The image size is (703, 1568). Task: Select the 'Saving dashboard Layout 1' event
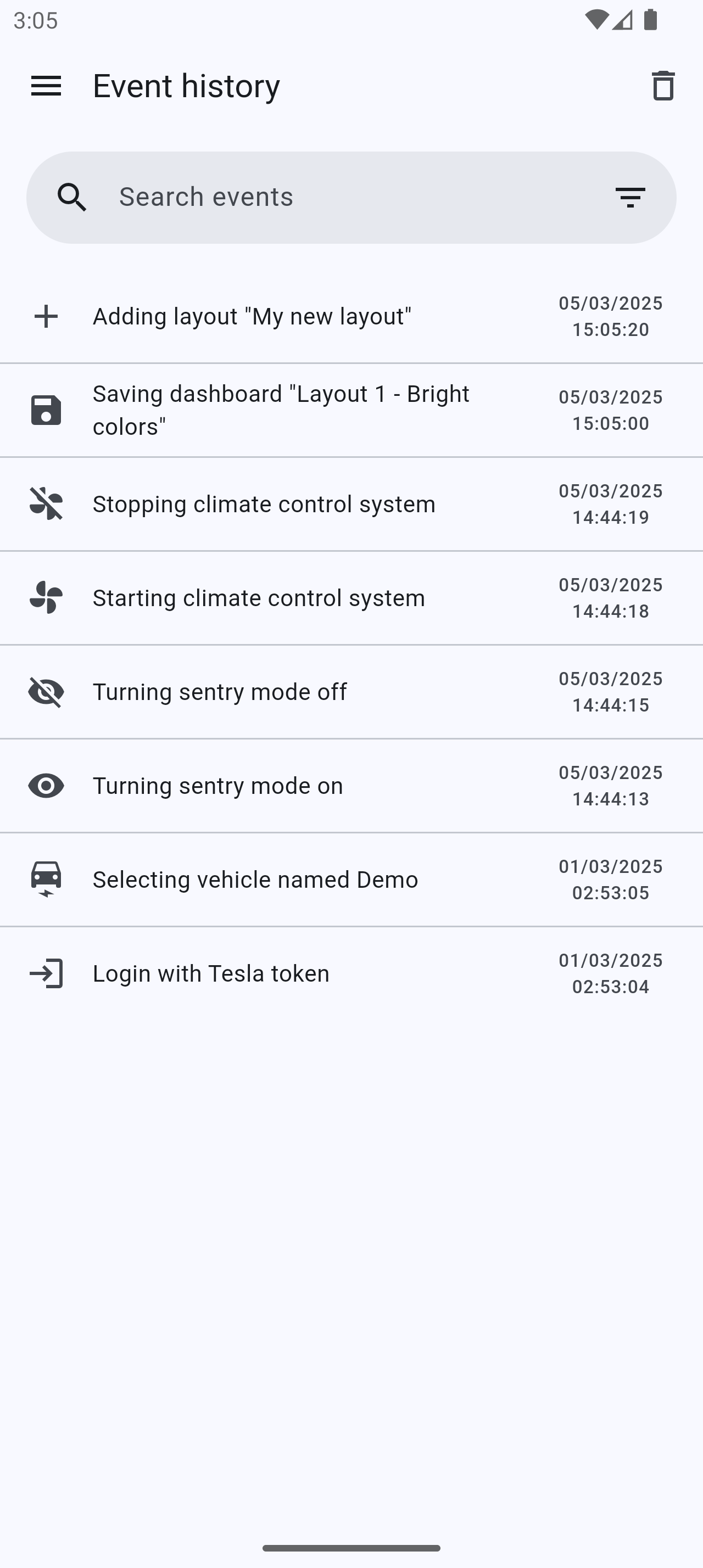274,410
